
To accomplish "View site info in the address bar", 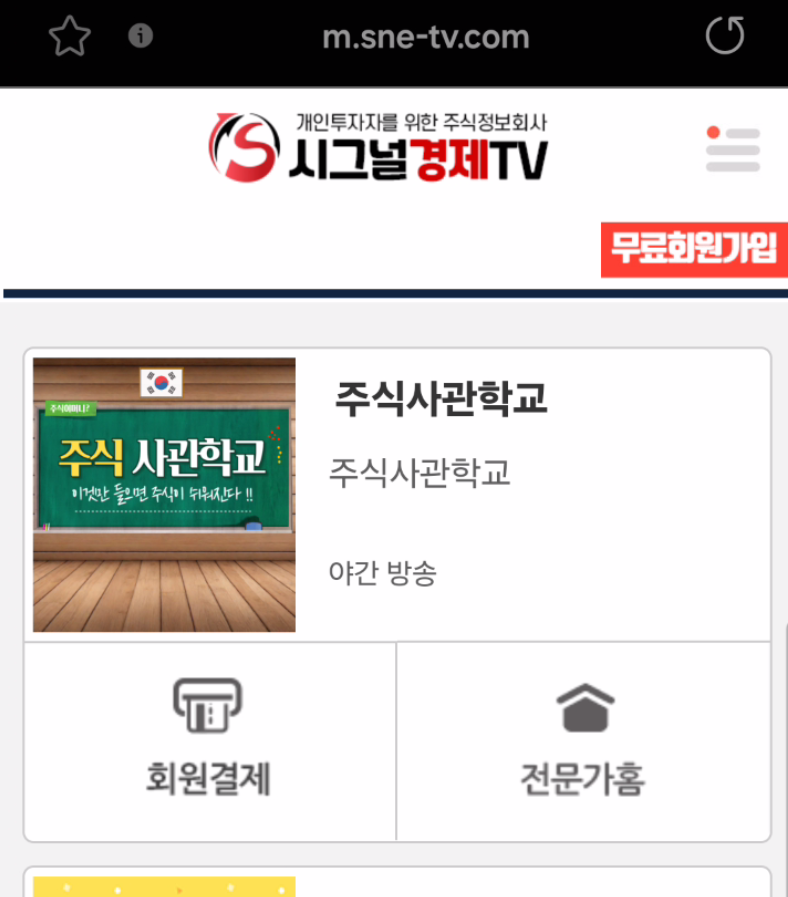I will tap(141, 37).
